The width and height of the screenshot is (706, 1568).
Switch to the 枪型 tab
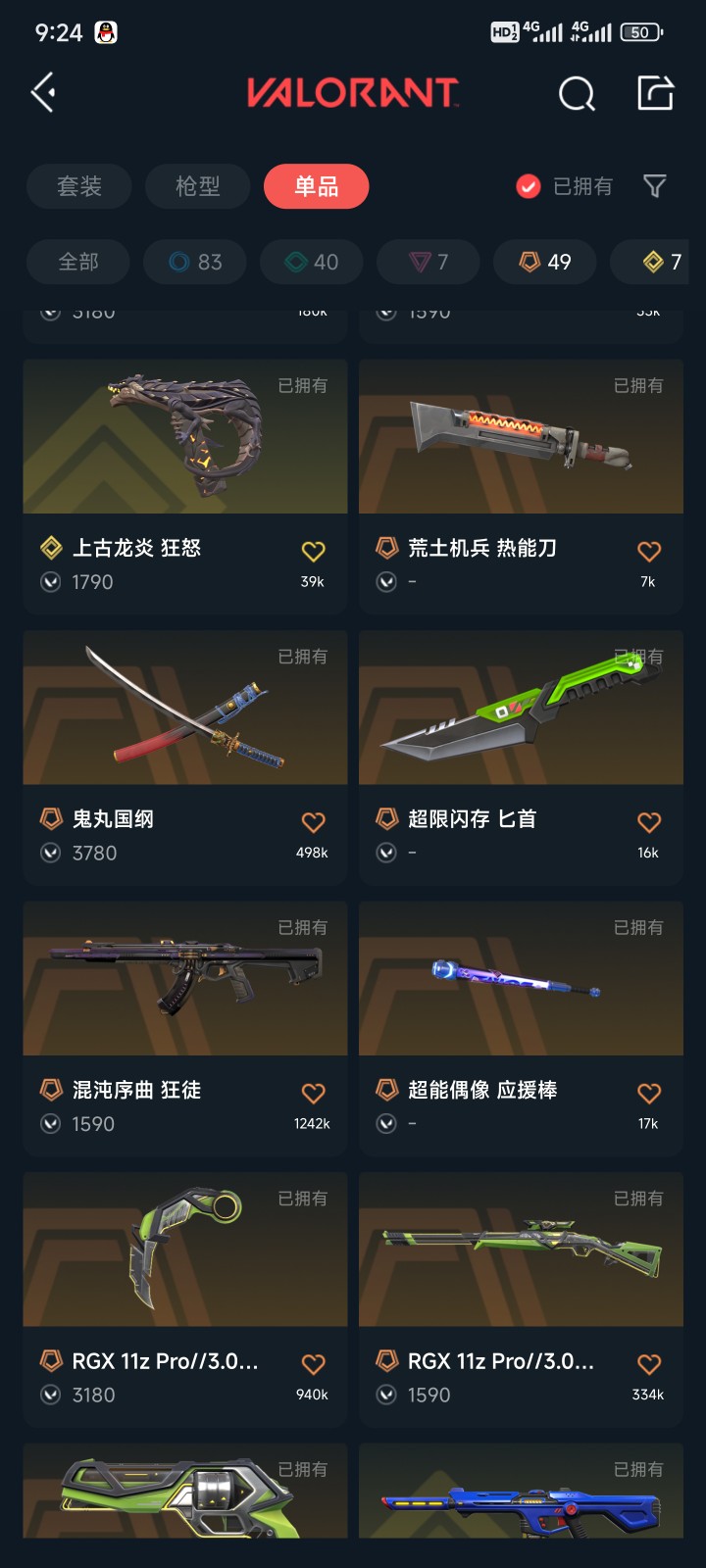(198, 186)
